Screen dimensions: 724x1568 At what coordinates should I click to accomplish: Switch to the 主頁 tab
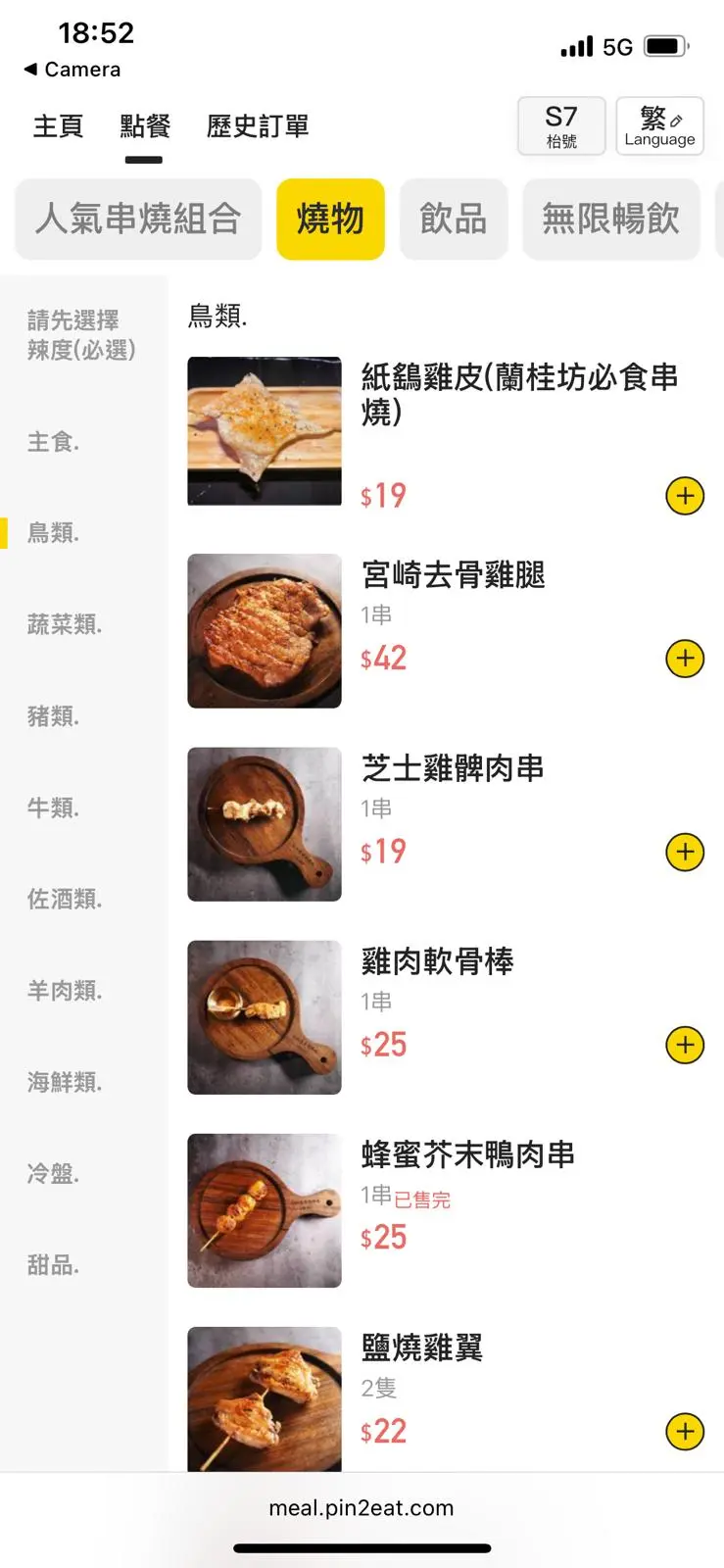[x=58, y=126]
